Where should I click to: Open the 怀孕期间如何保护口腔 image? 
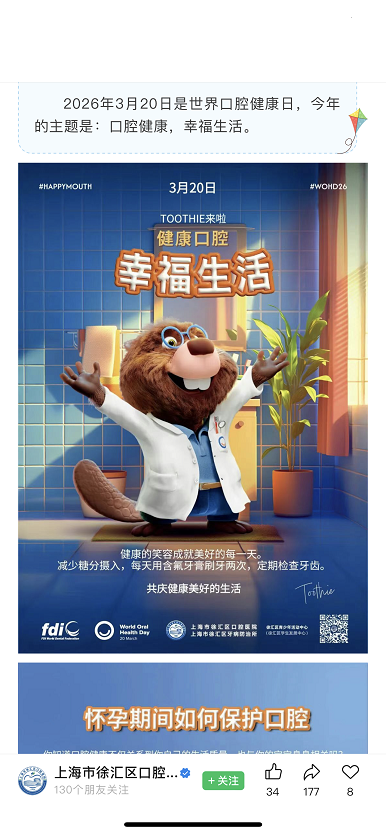point(193,708)
